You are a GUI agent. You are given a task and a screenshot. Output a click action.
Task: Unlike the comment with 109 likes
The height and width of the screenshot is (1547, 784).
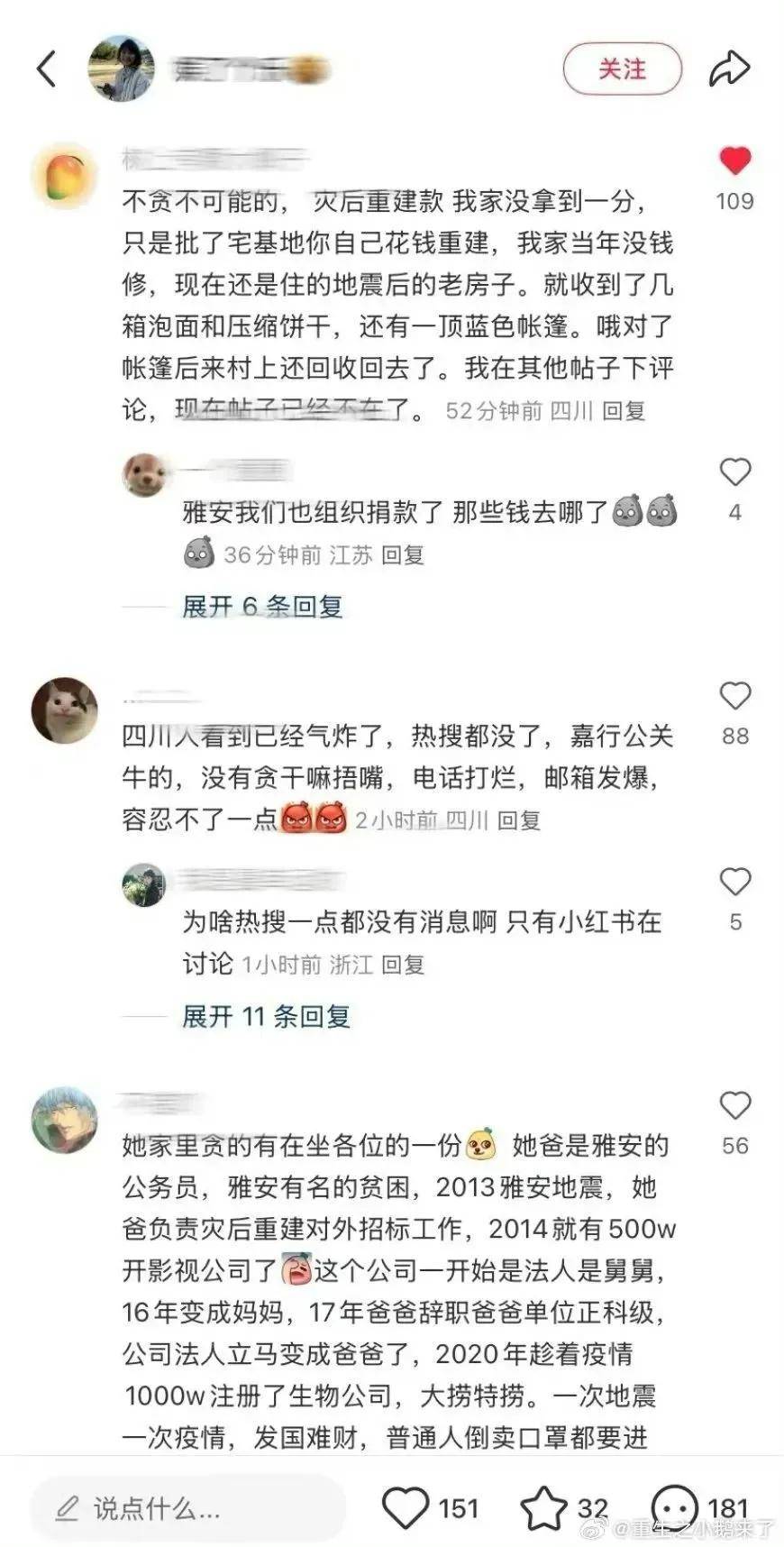(x=734, y=161)
